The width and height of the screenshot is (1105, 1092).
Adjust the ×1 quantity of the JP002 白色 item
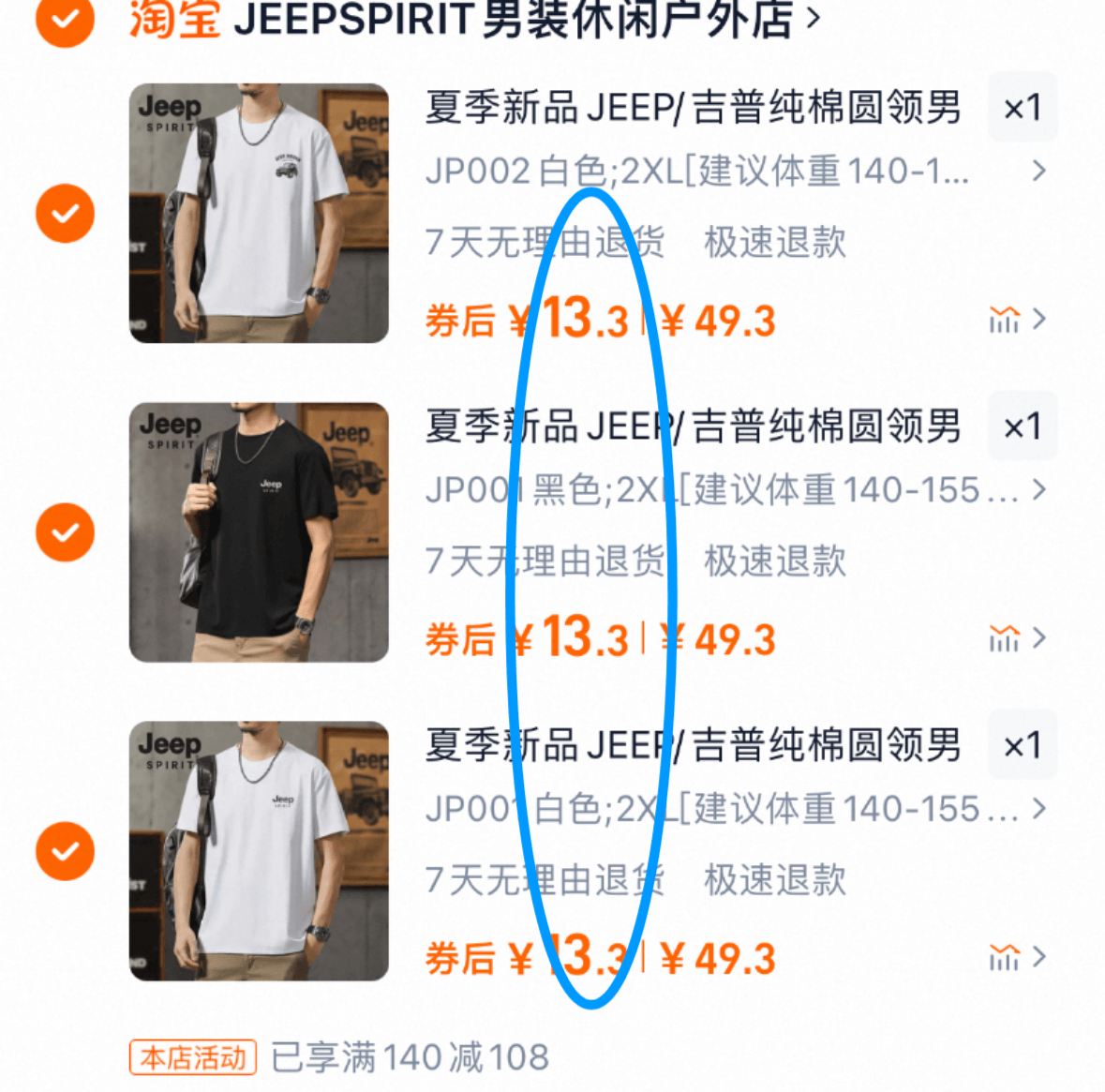pos(1022,108)
